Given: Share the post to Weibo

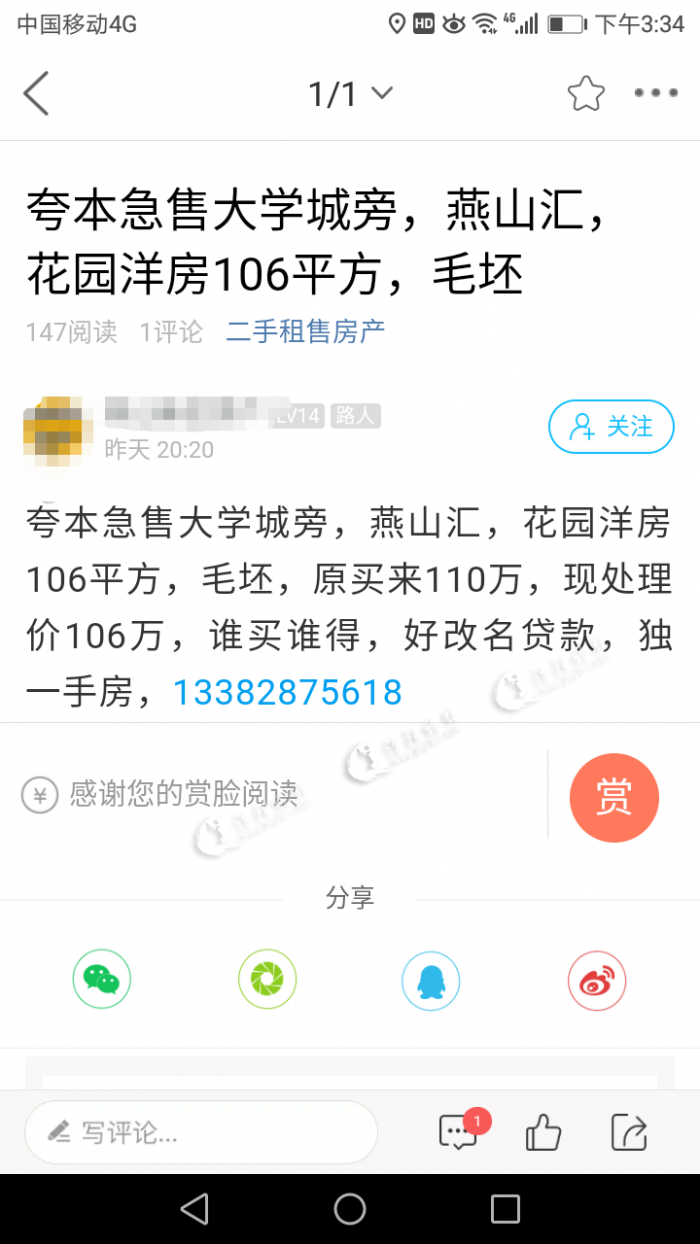Looking at the screenshot, I should tap(597, 980).
